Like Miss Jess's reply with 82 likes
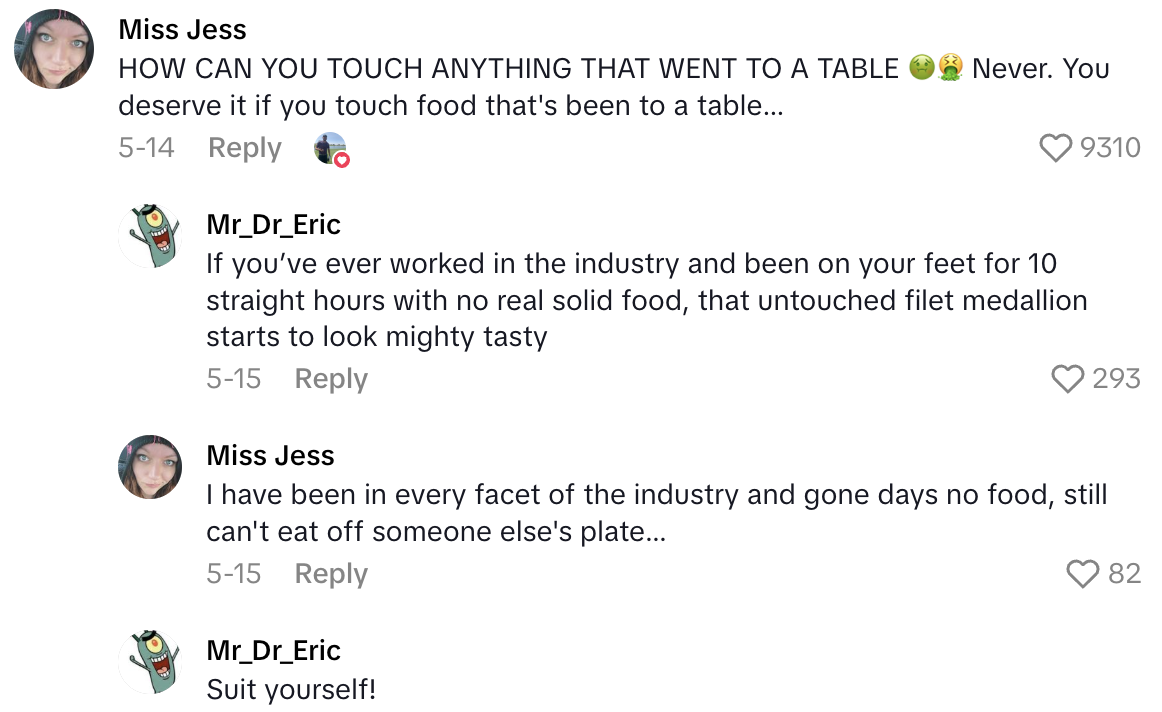The image size is (1162, 712). tap(1083, 574)
